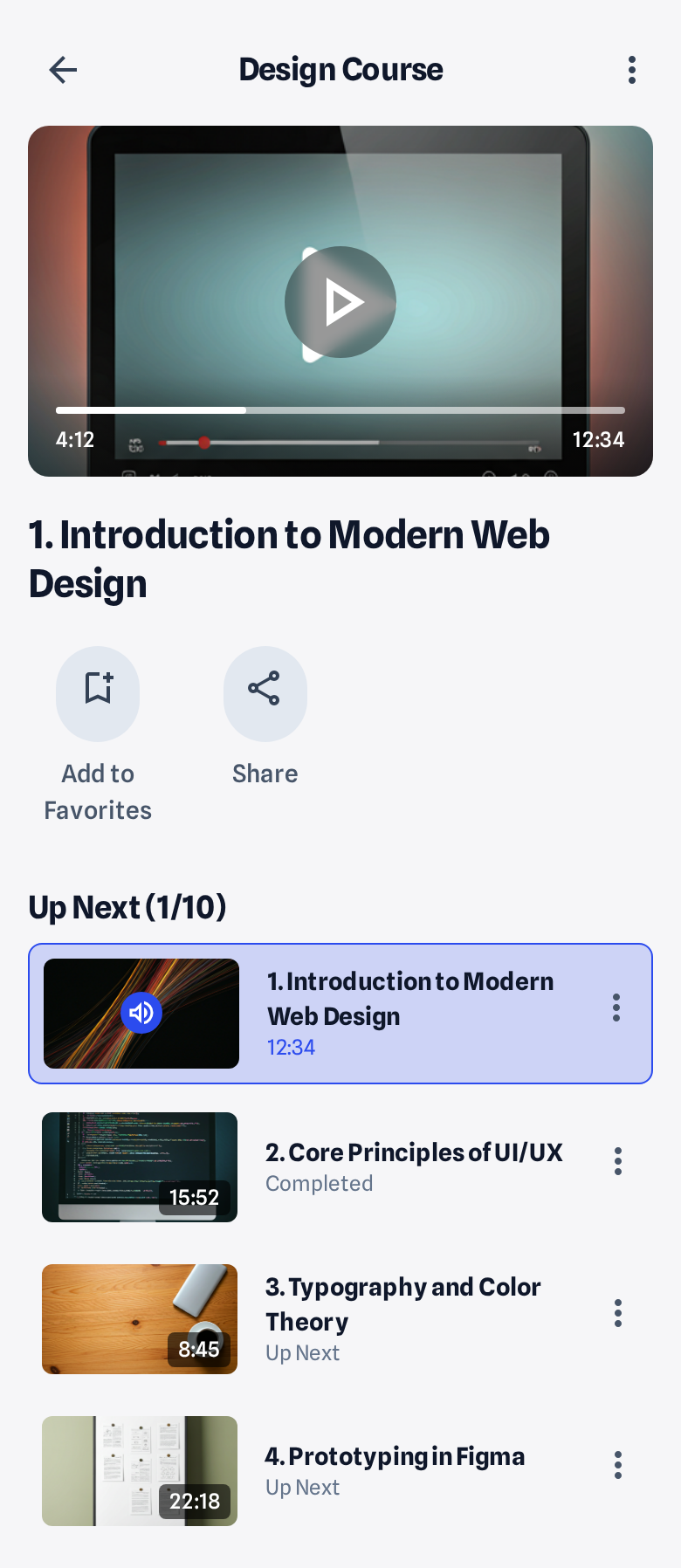681x1568 pixels.
Task: Play the Introduction to Modern Web Design video
Action: [340, 302]
